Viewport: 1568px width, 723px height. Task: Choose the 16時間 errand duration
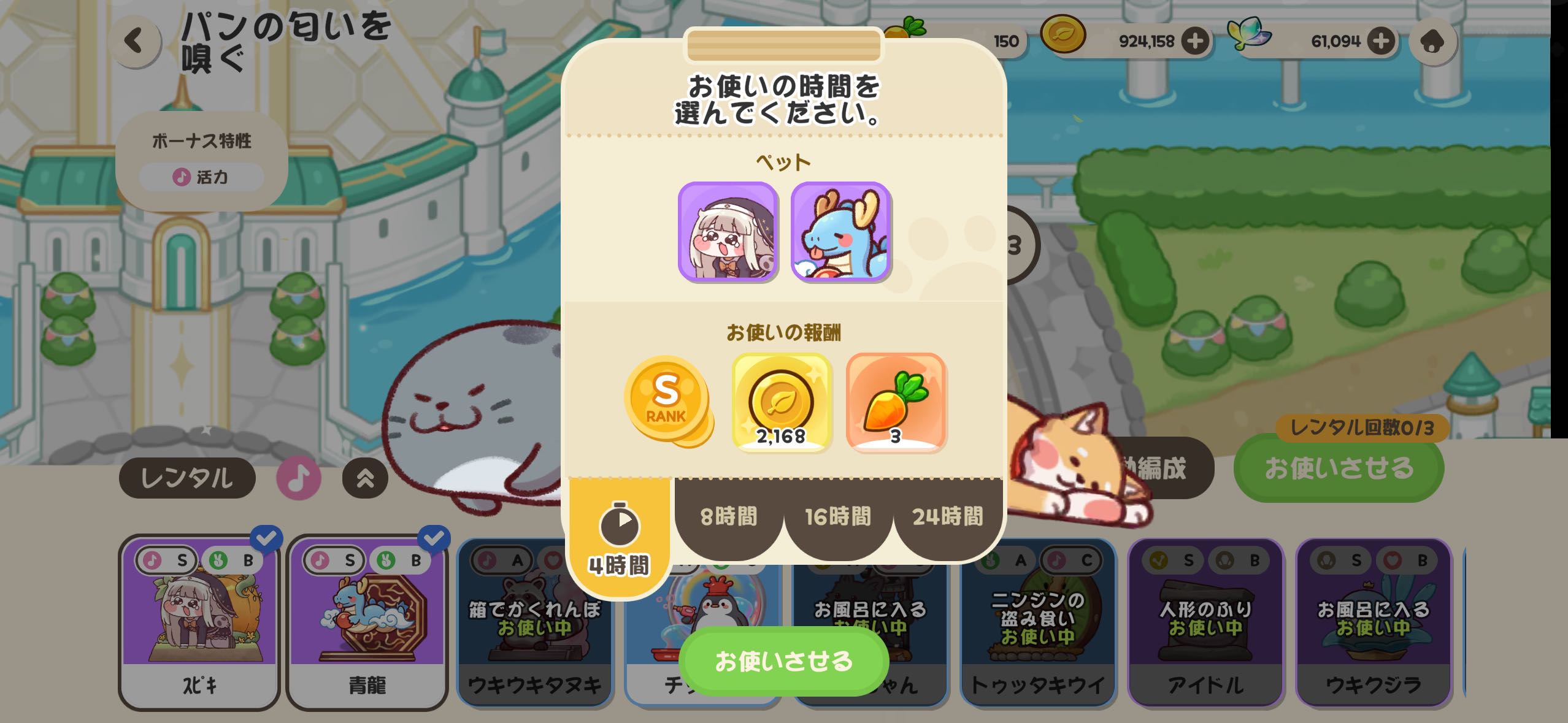pyautogui.click(x=838, y=516)
